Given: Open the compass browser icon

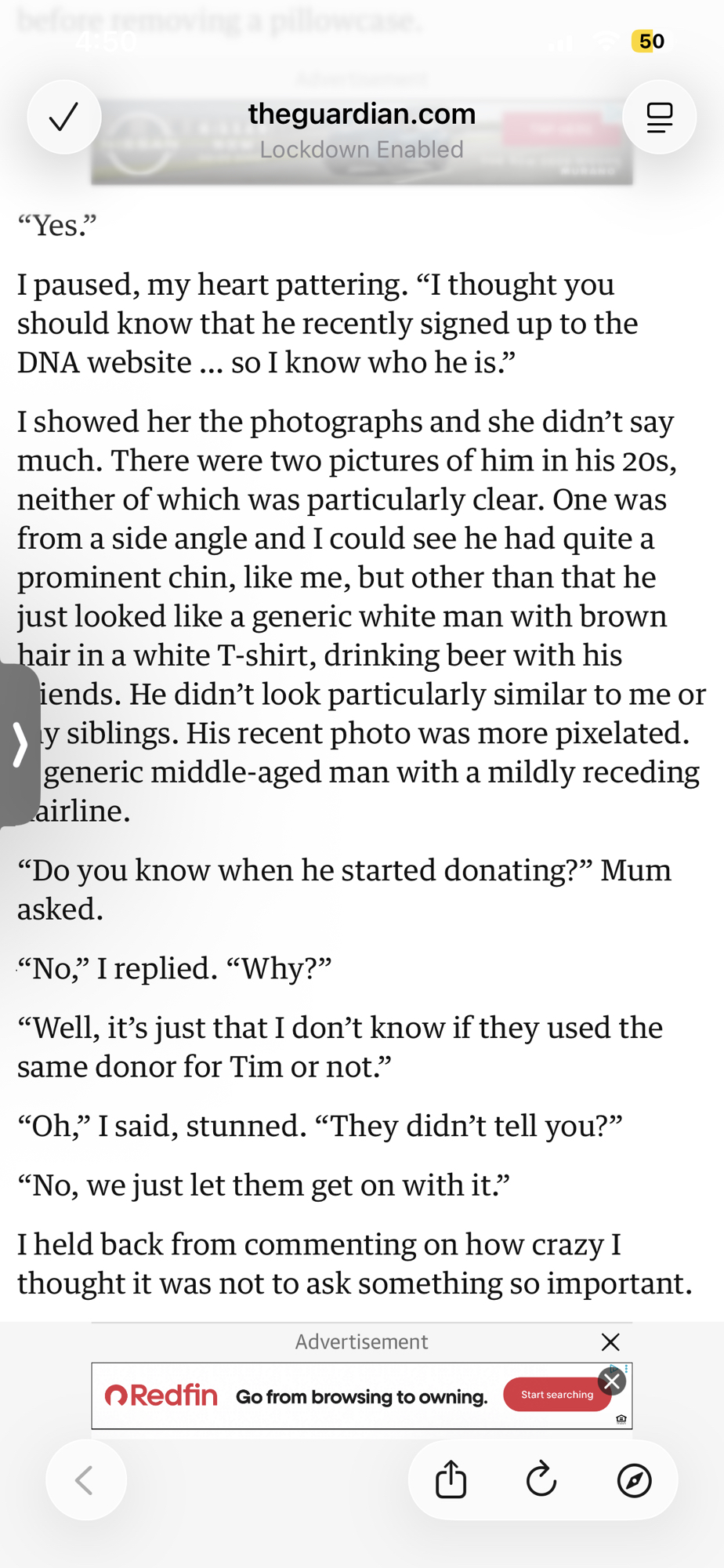Looking at the screenshot, I should (634, 1480).
